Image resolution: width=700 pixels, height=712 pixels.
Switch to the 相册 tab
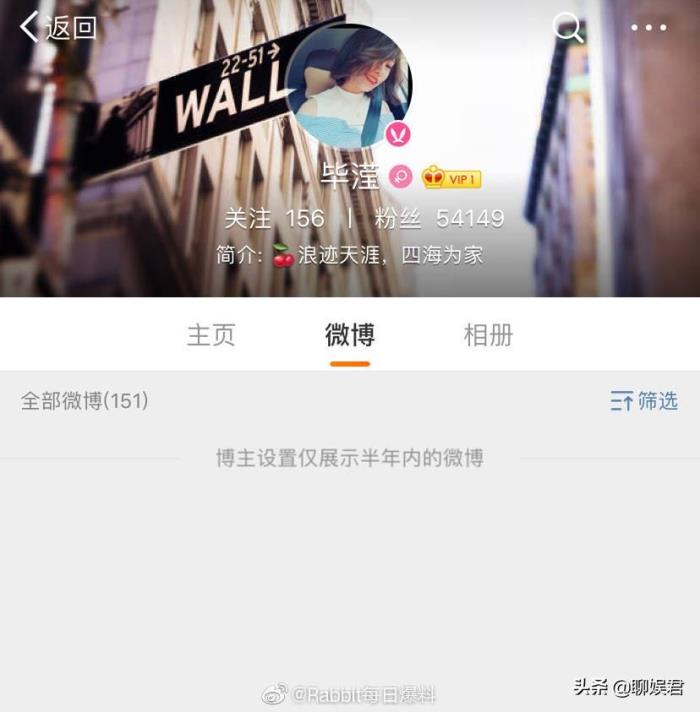pos(488,335)
